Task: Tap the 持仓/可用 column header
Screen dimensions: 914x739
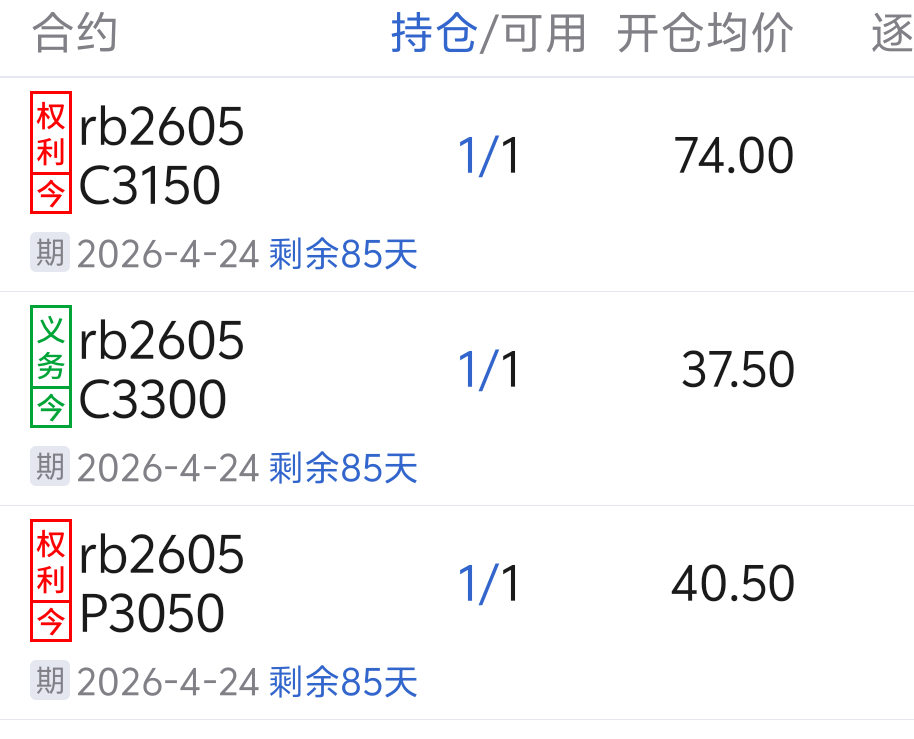Action: (x=488, y=35)
